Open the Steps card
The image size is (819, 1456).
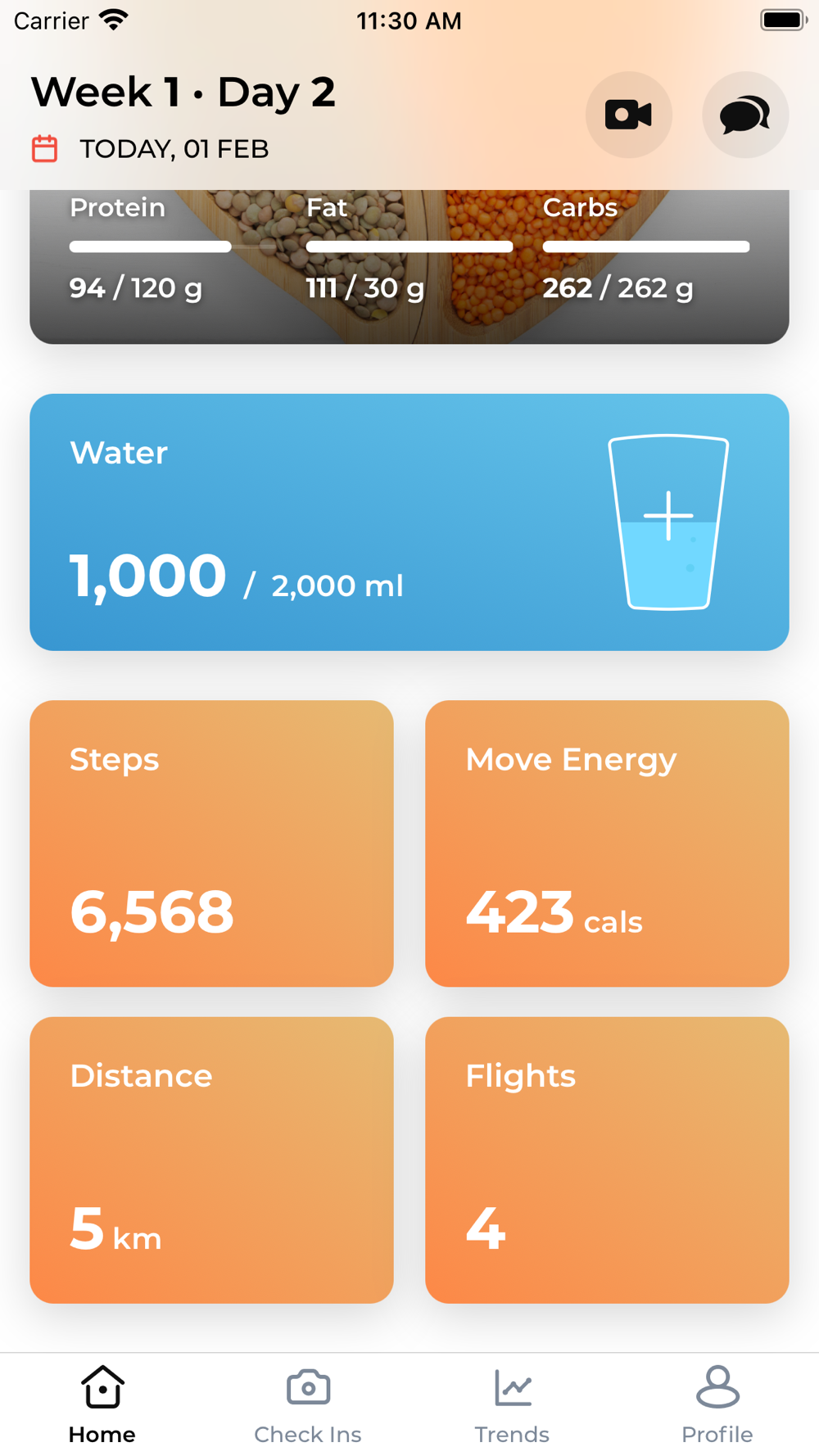click(211, 843)
